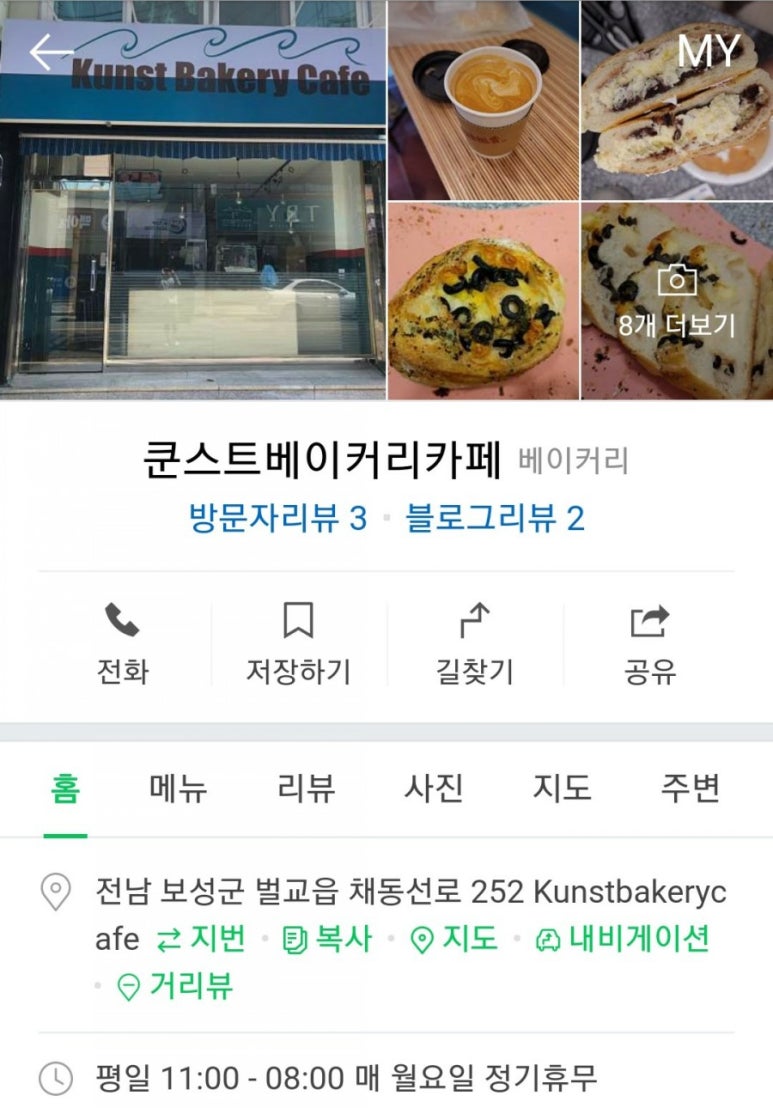This screenshot has height=1108, width=773.
Task: Copy the address with 복사
Action: click(328, 939)
